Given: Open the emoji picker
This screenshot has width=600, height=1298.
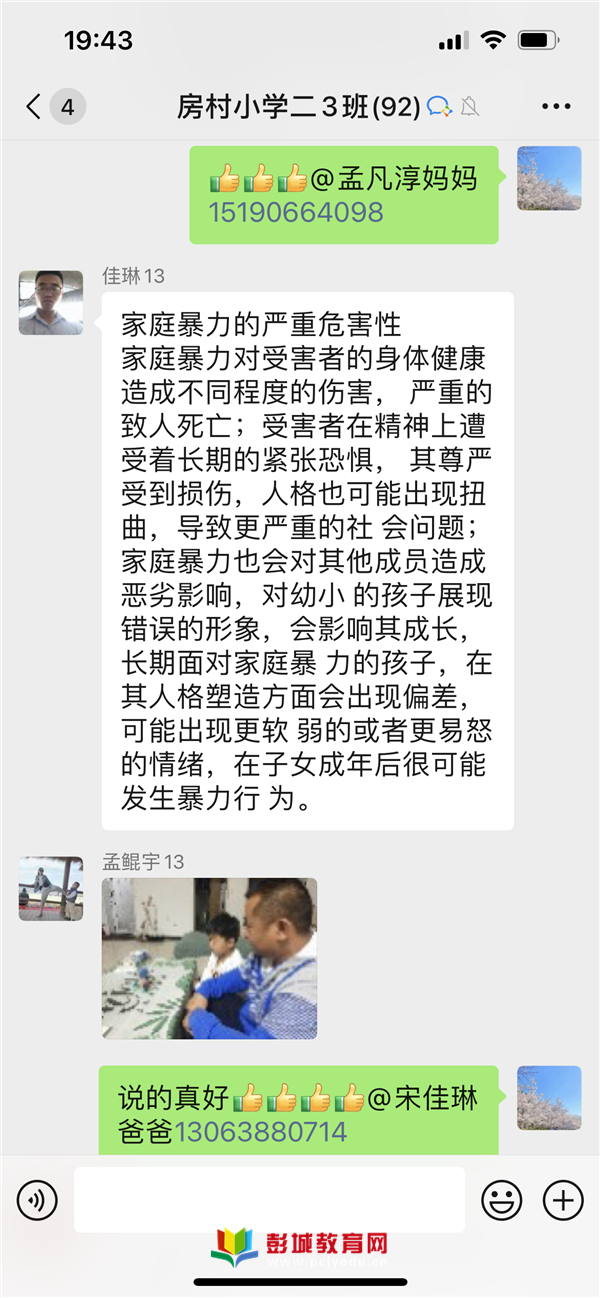Looking at the screenshot, I should [x=502, y=1199].
